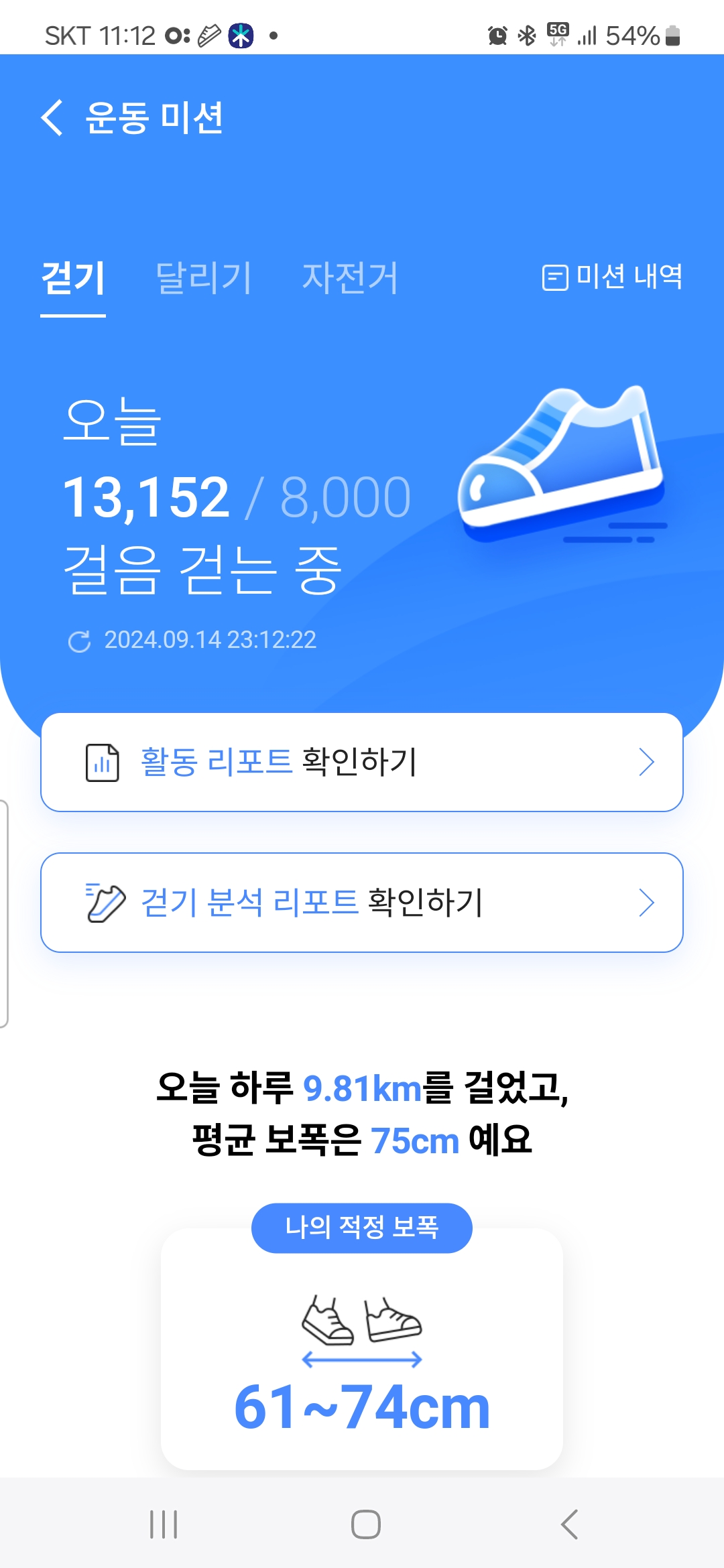This screenshot has width=724, height=1568.
Task: Open the system recent apps button
Action: click(164, 1524)
